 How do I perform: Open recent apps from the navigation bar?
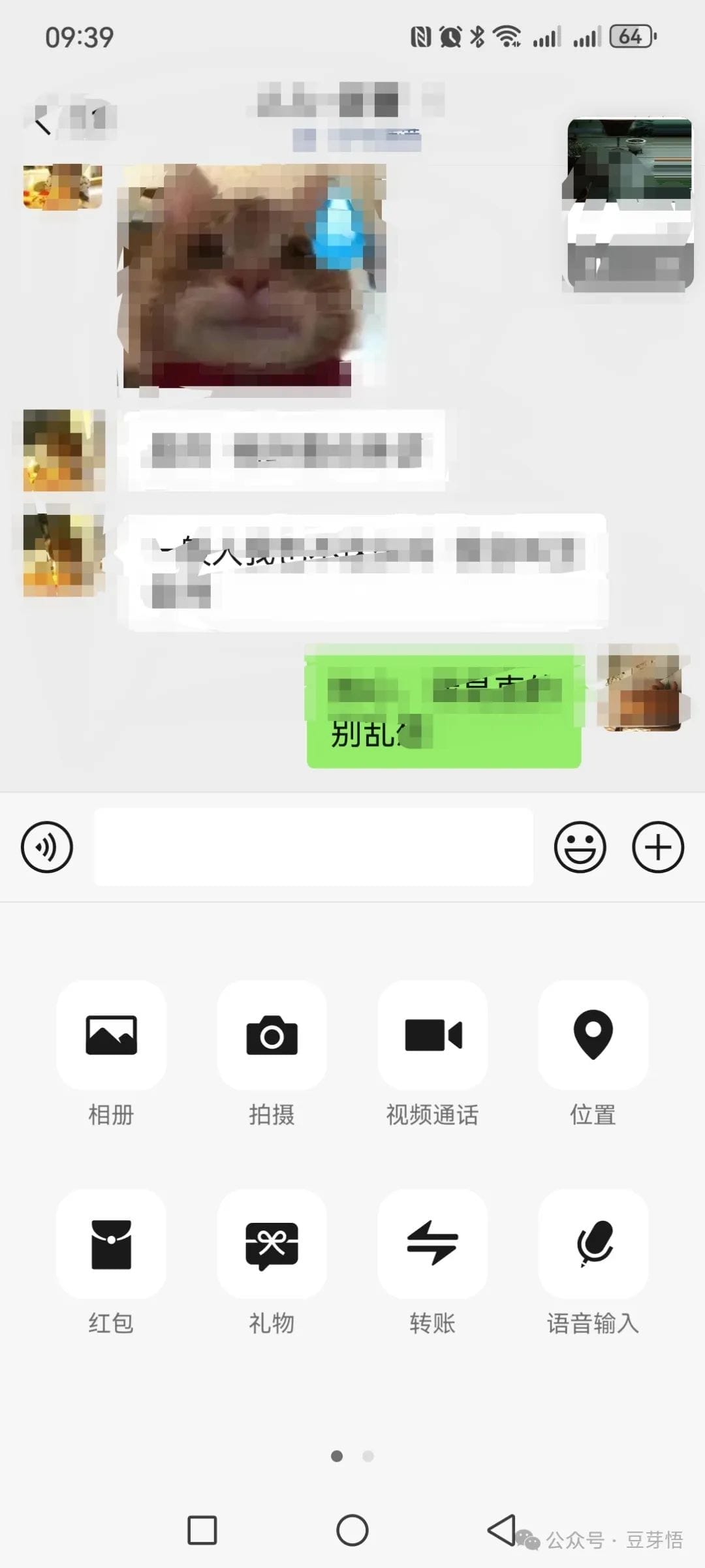(202, 1530)
